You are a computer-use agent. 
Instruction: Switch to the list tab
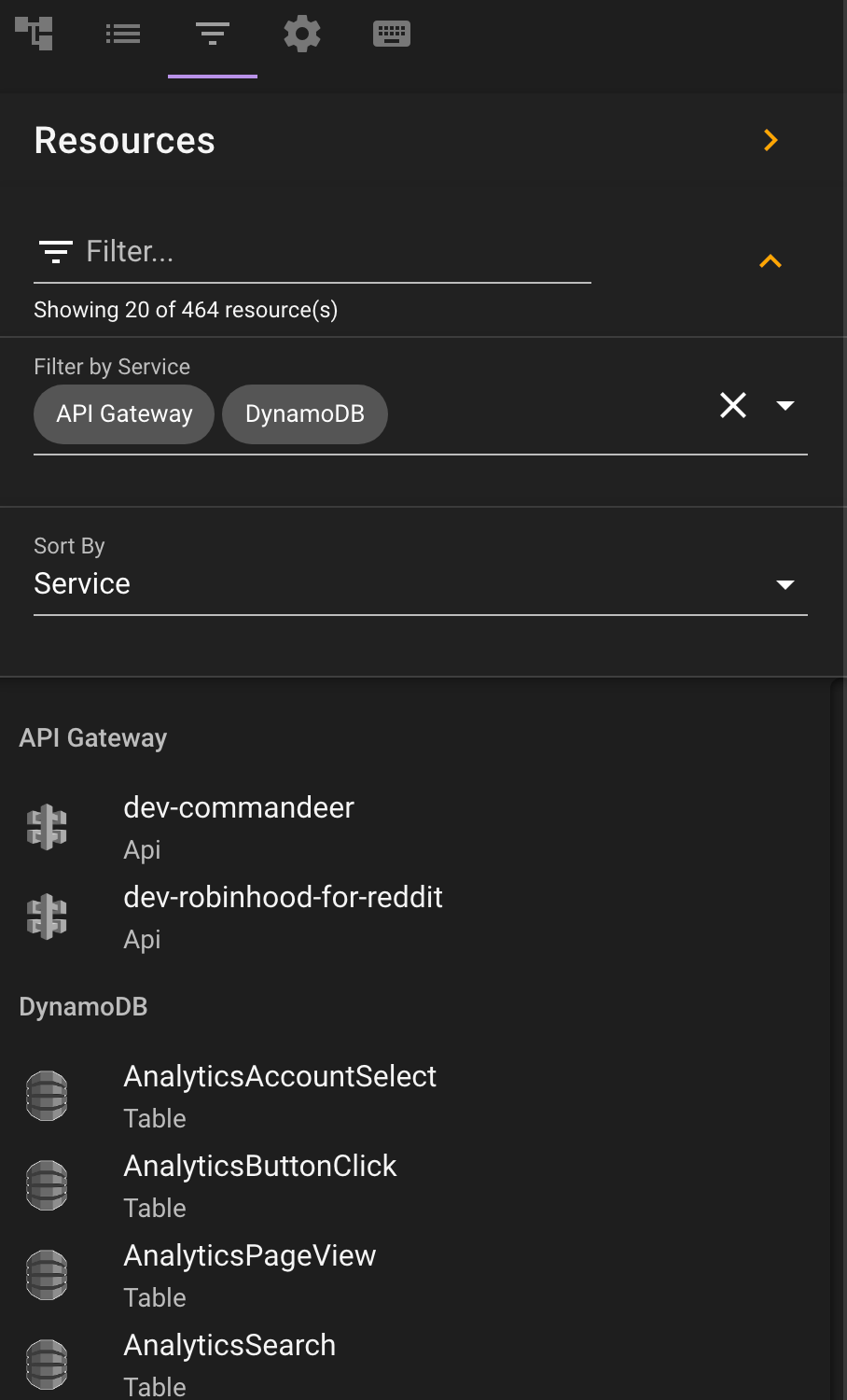[x=123, y=35]
